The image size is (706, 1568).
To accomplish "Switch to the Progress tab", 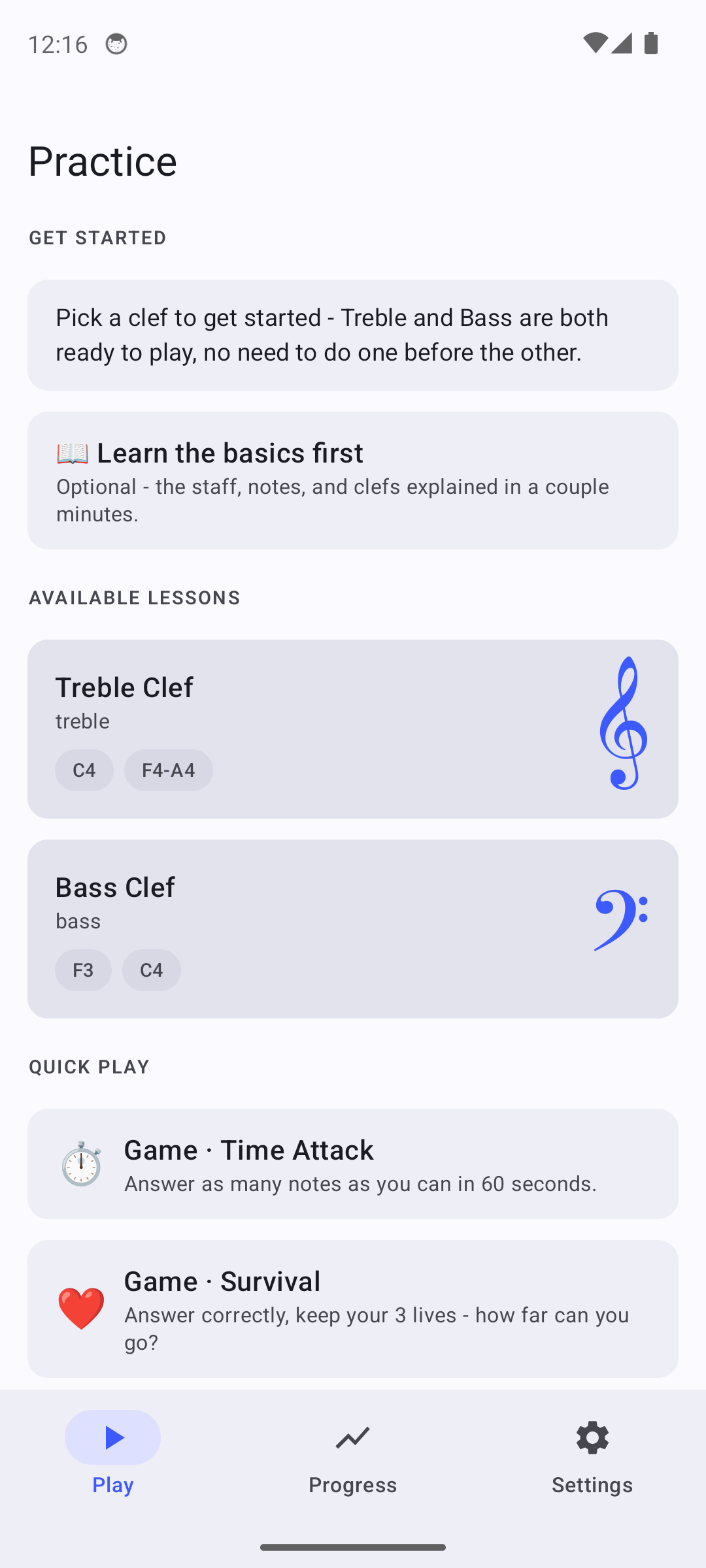I will (x=353, y=1454).
